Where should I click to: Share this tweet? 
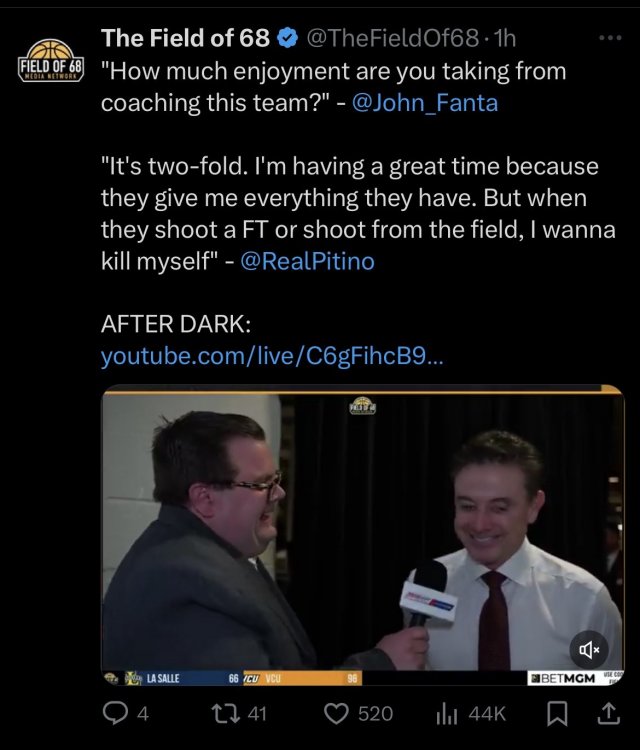pos(607,712)
